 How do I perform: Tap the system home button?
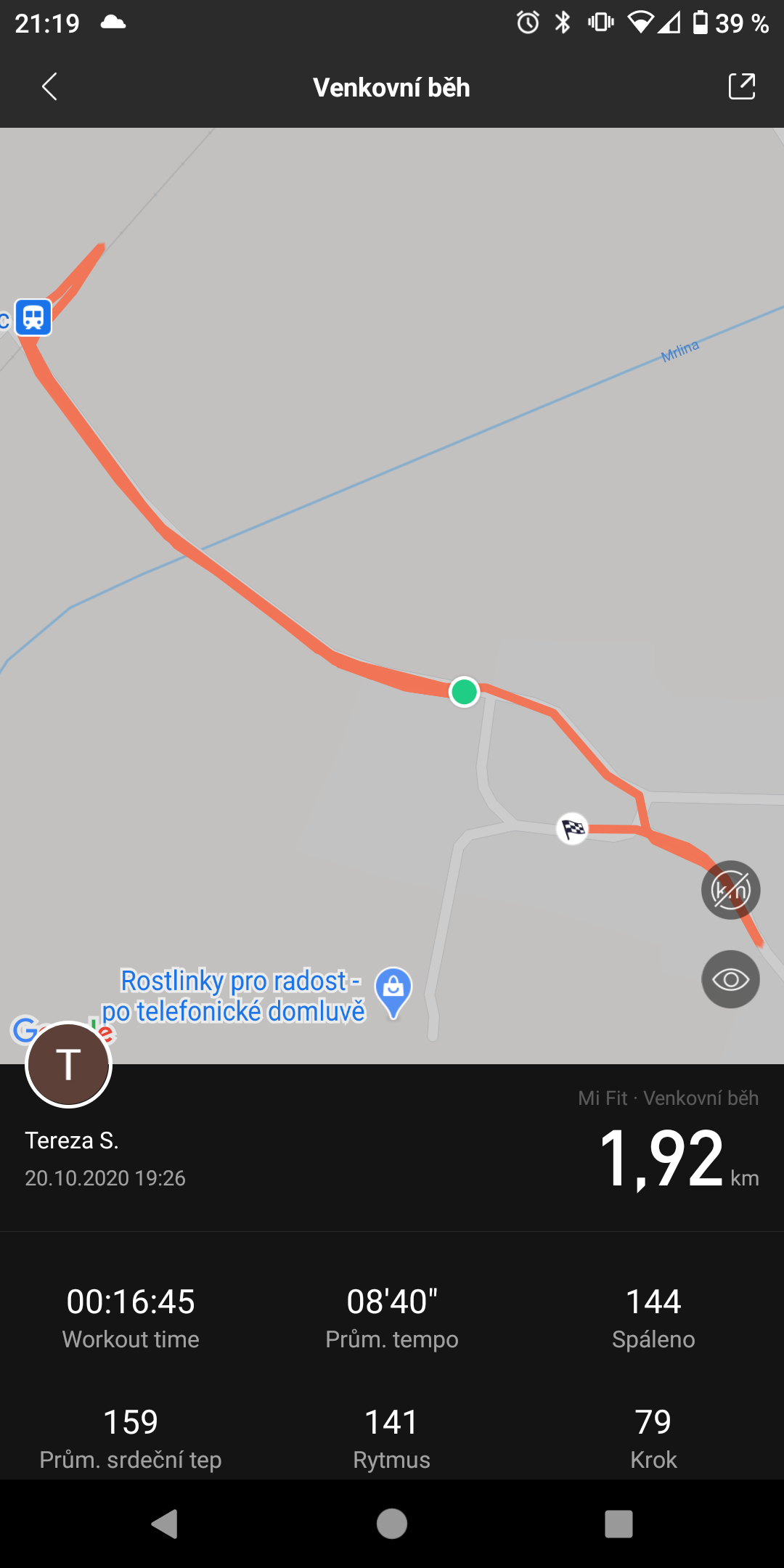(x=392, y=1524)
